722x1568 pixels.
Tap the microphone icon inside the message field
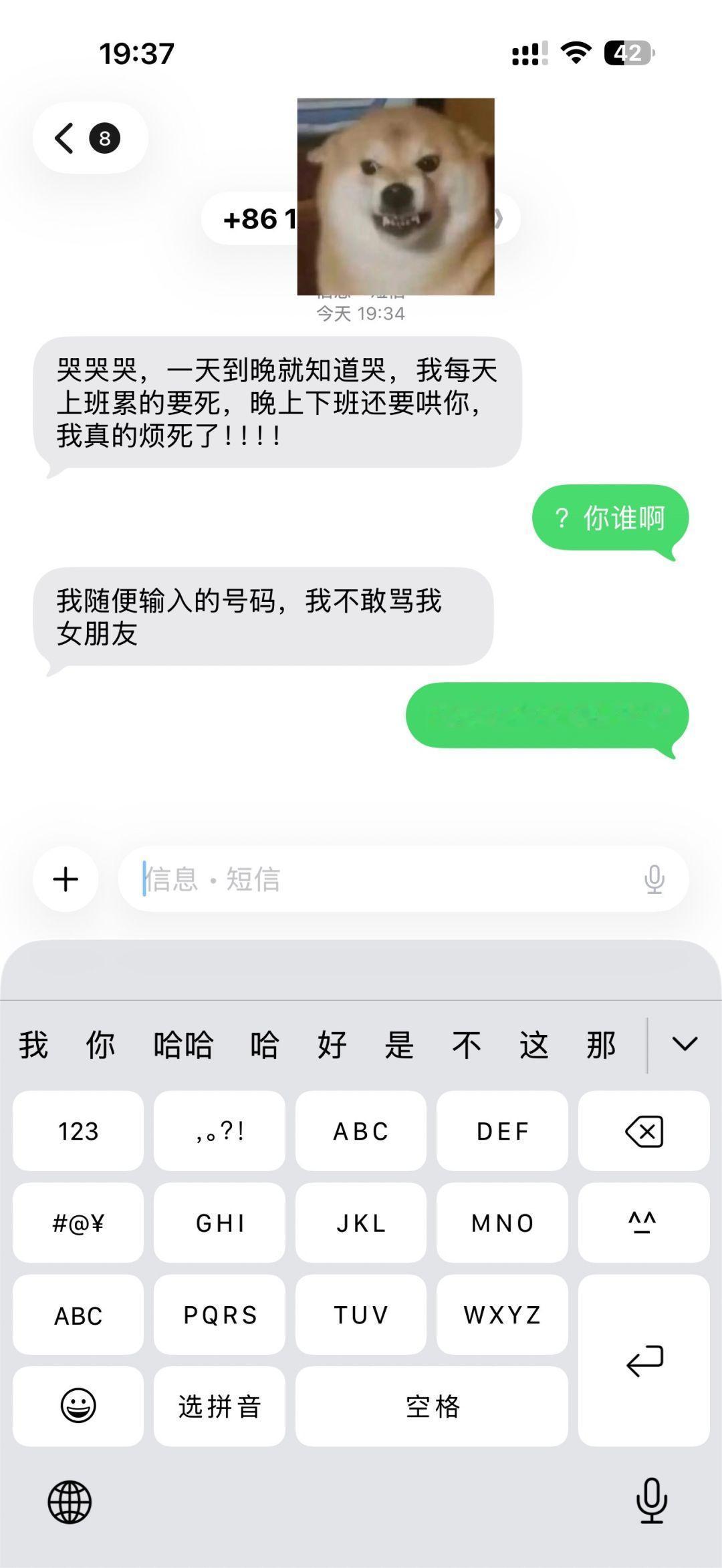click(x=652, y=880)
